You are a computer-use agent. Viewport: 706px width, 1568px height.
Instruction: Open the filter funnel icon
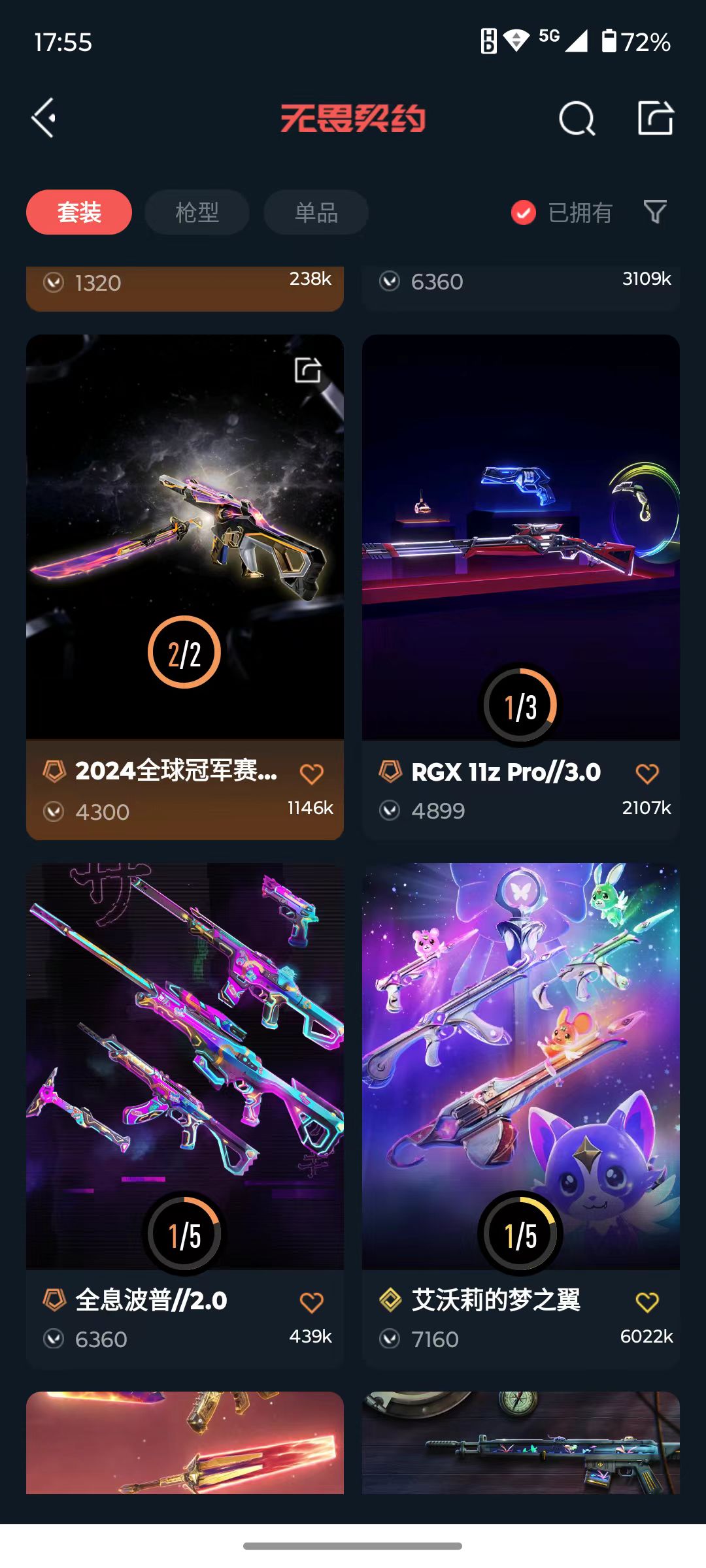(654, 212)
